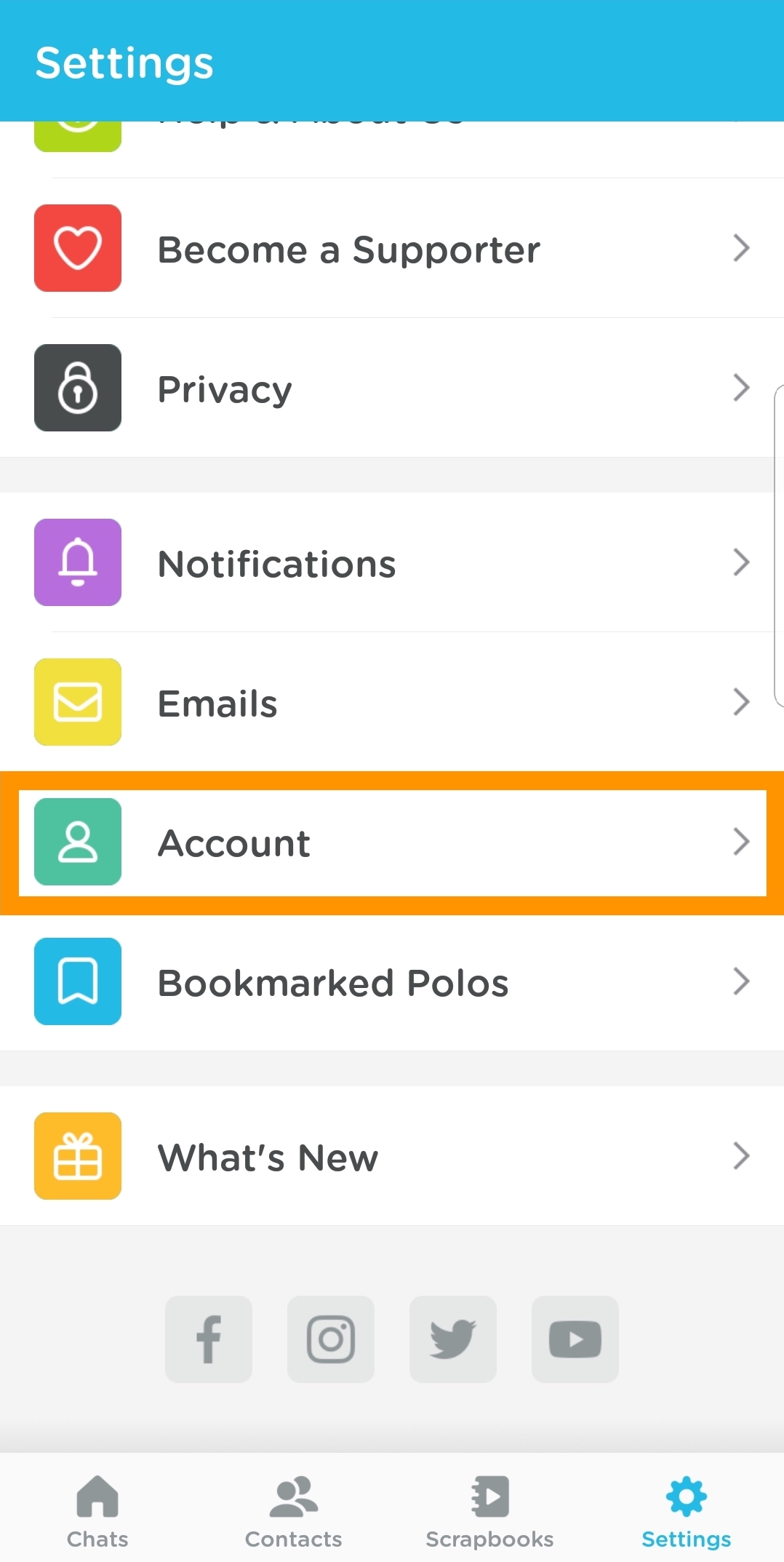Open Notifications settings
Screen dimensions: 784x1562
coord(392,562)
